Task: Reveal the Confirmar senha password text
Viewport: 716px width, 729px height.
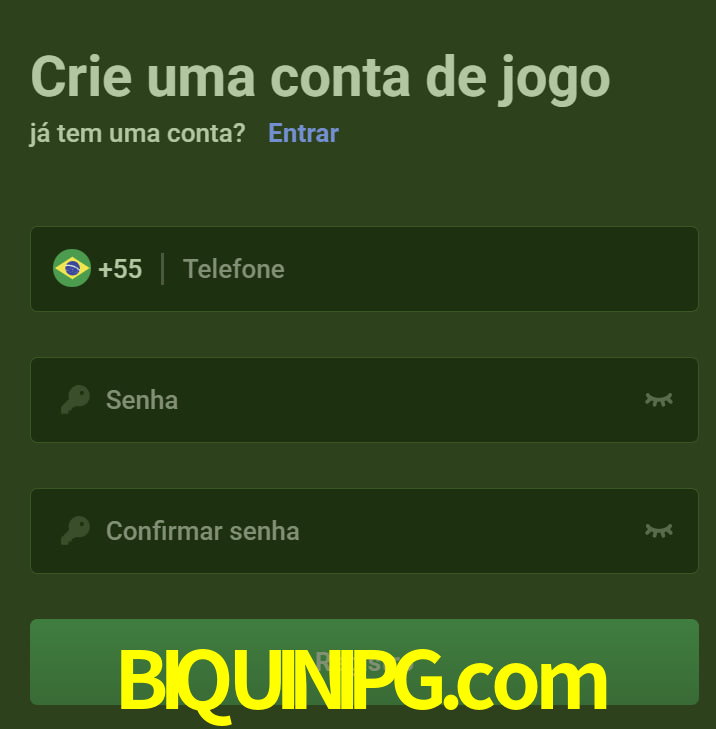Action: 658,531
